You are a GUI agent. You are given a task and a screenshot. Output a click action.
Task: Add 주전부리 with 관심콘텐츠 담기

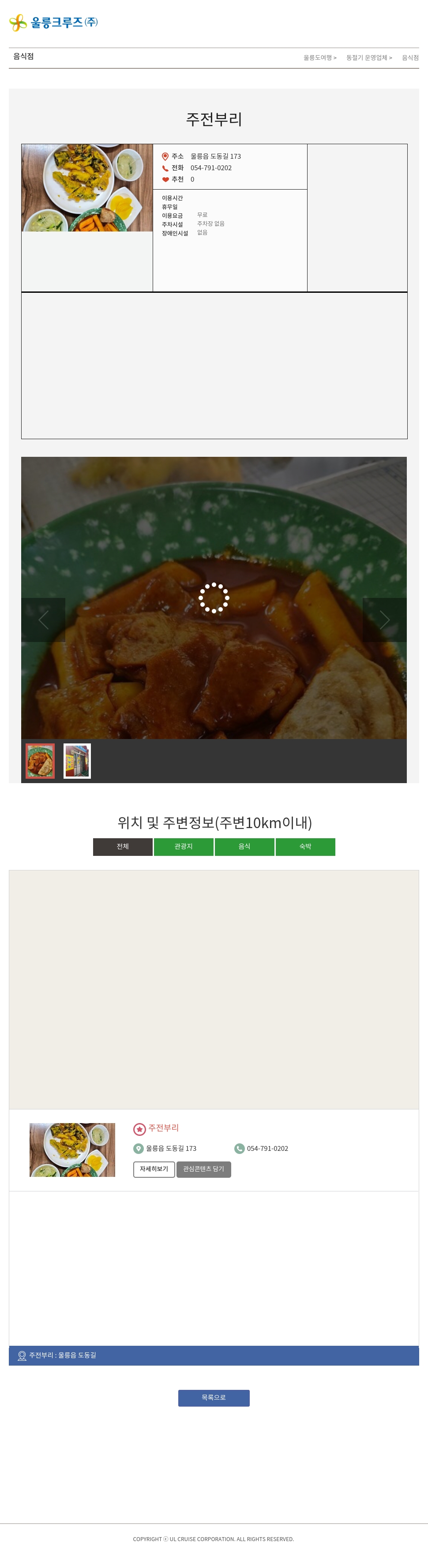203,1169
